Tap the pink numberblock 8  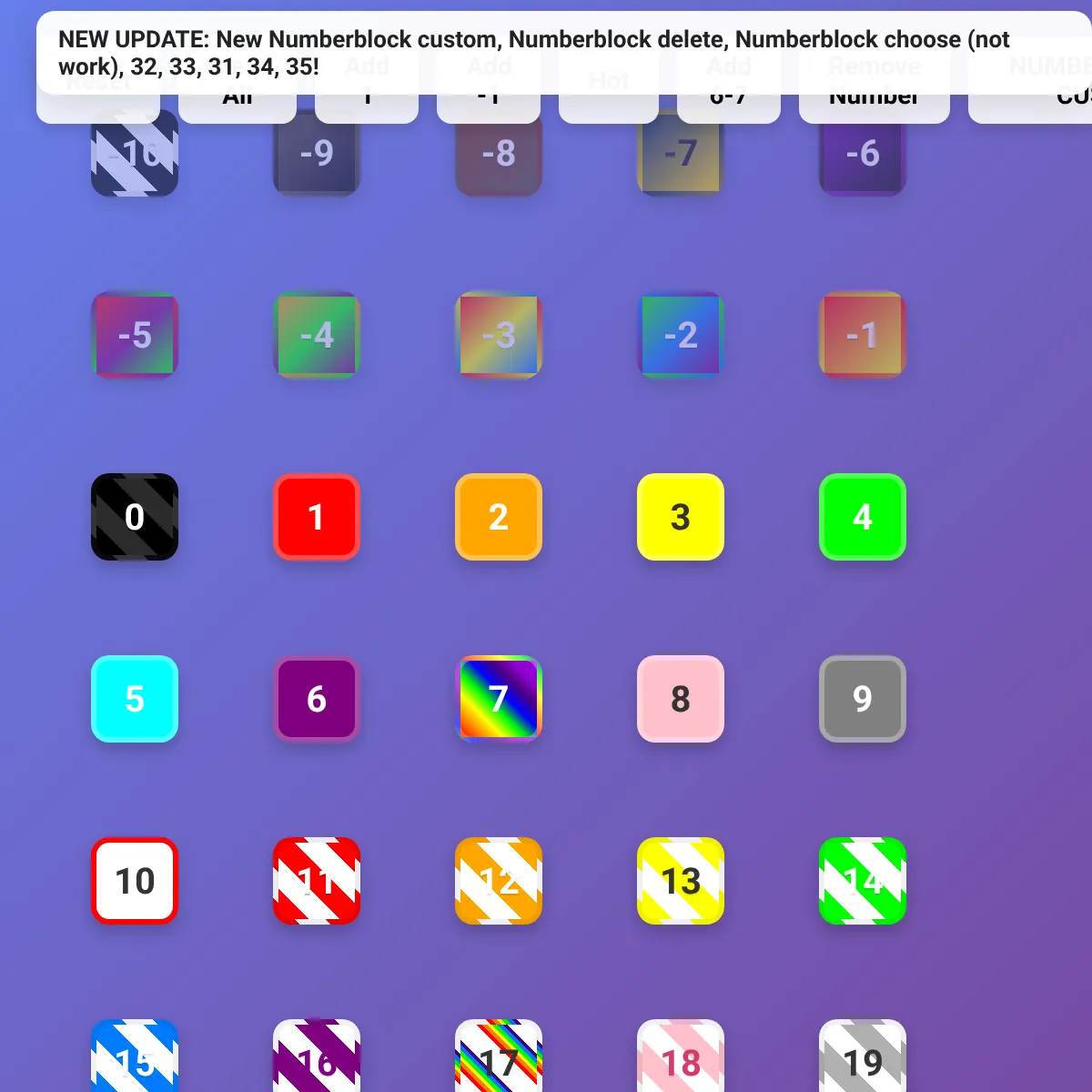pyautogui.click(x=681, y=699)
